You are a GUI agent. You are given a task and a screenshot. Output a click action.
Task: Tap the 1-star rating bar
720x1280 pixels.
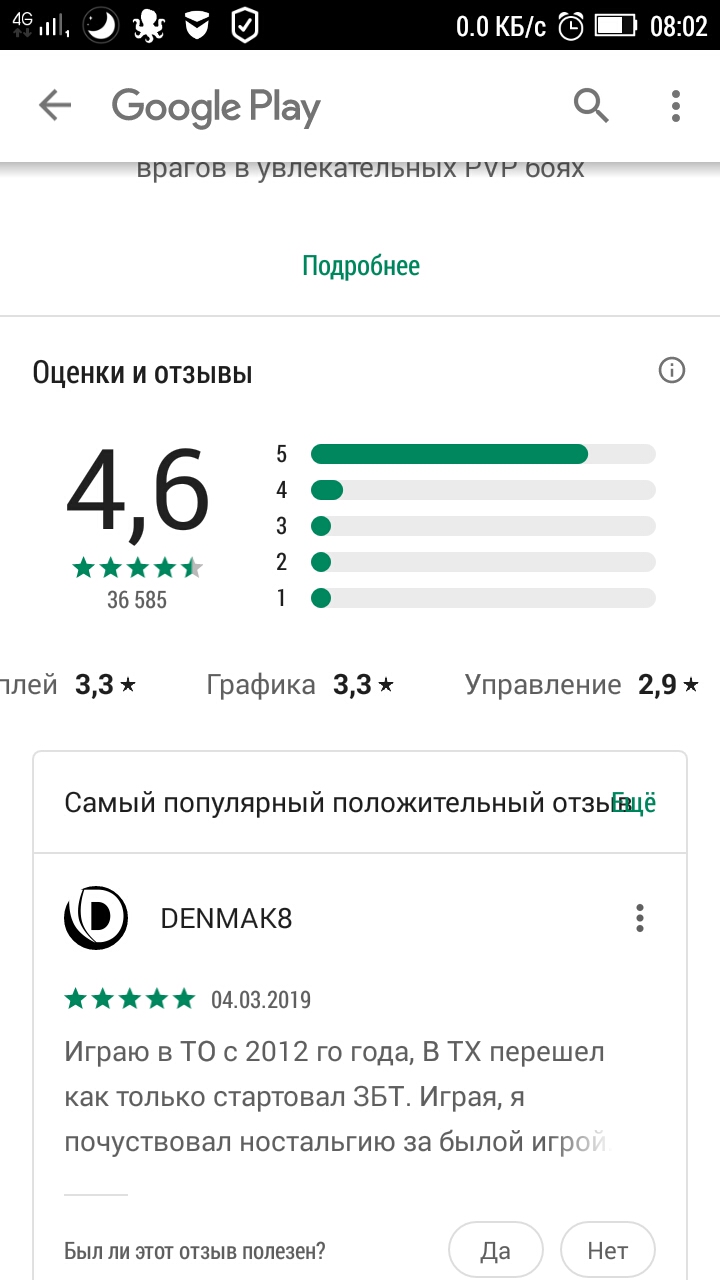coord(480,598)
